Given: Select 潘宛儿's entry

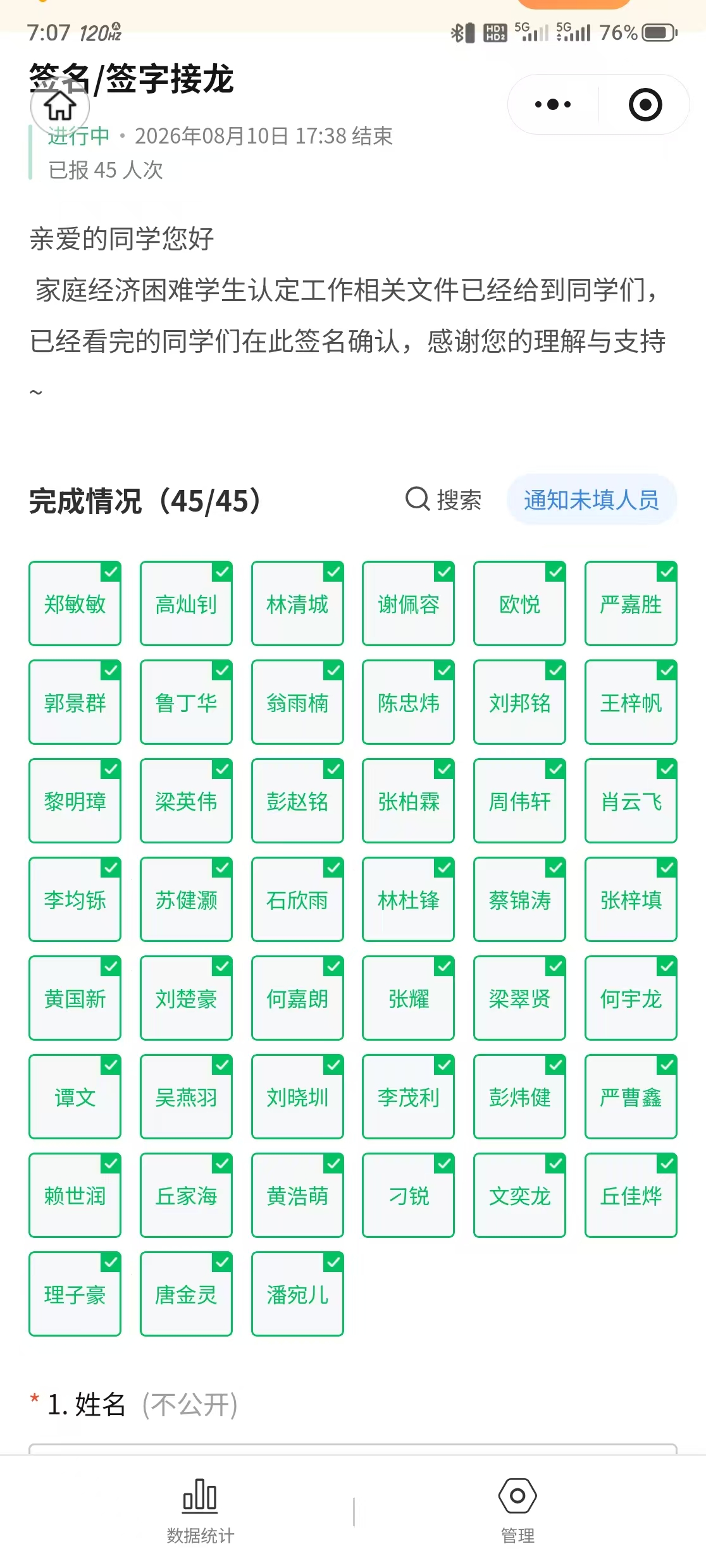Looking at the screenshot, I should [297, 1294].
